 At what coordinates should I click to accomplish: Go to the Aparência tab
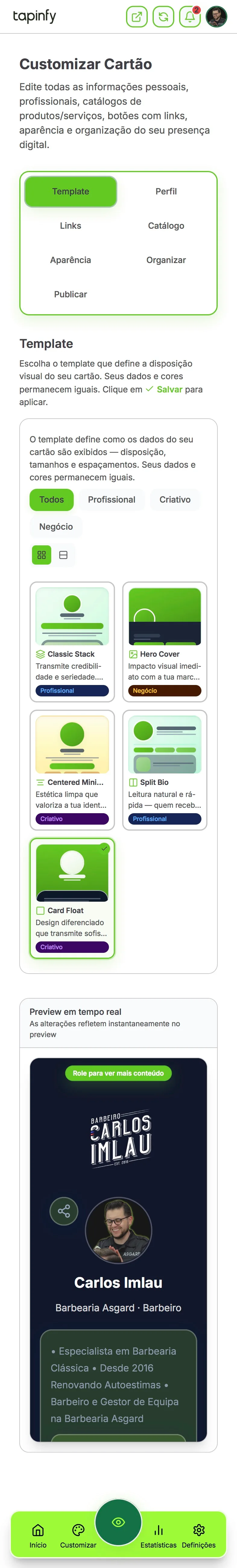pos(71,260)
